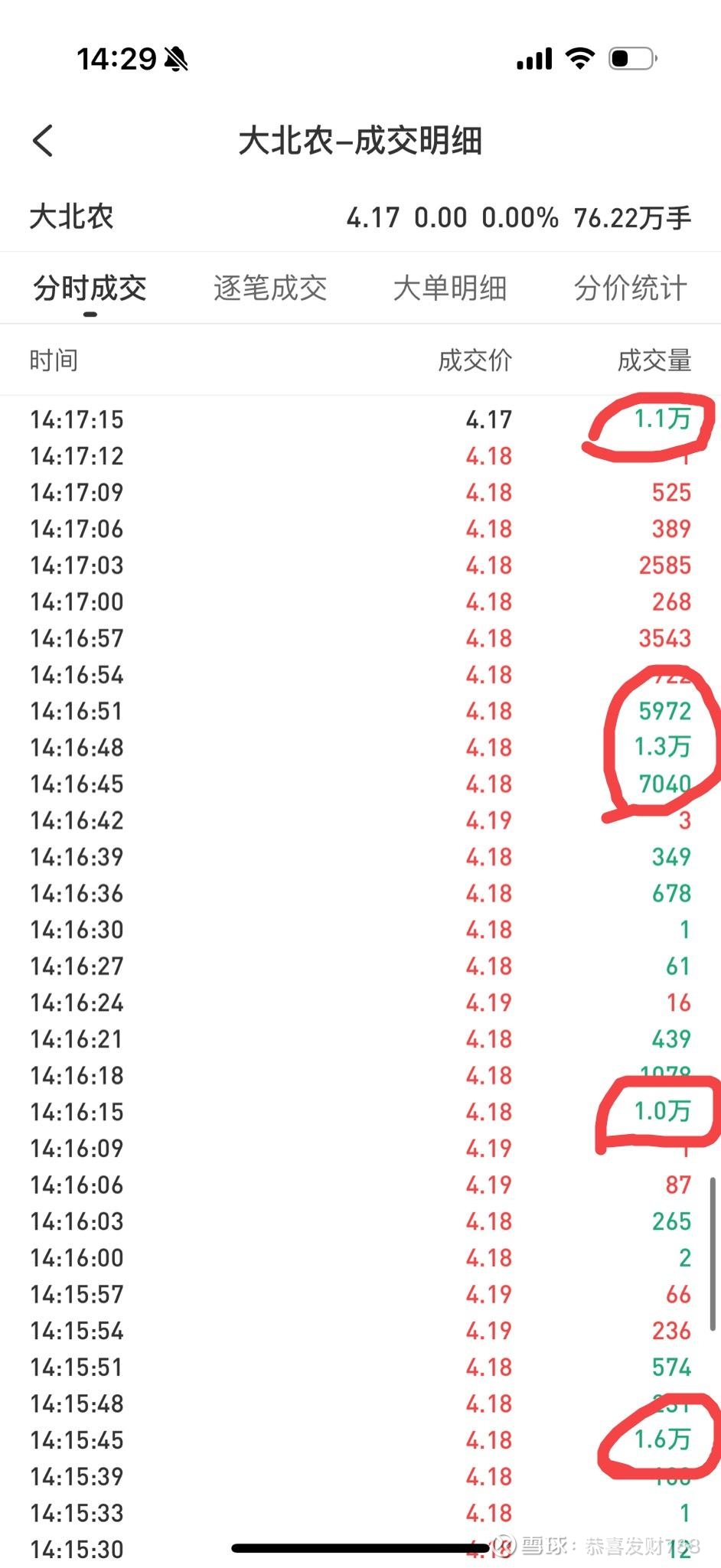Select the 分时成交 tab
The image size is (721, 1568).
click(x=90, y=288)
